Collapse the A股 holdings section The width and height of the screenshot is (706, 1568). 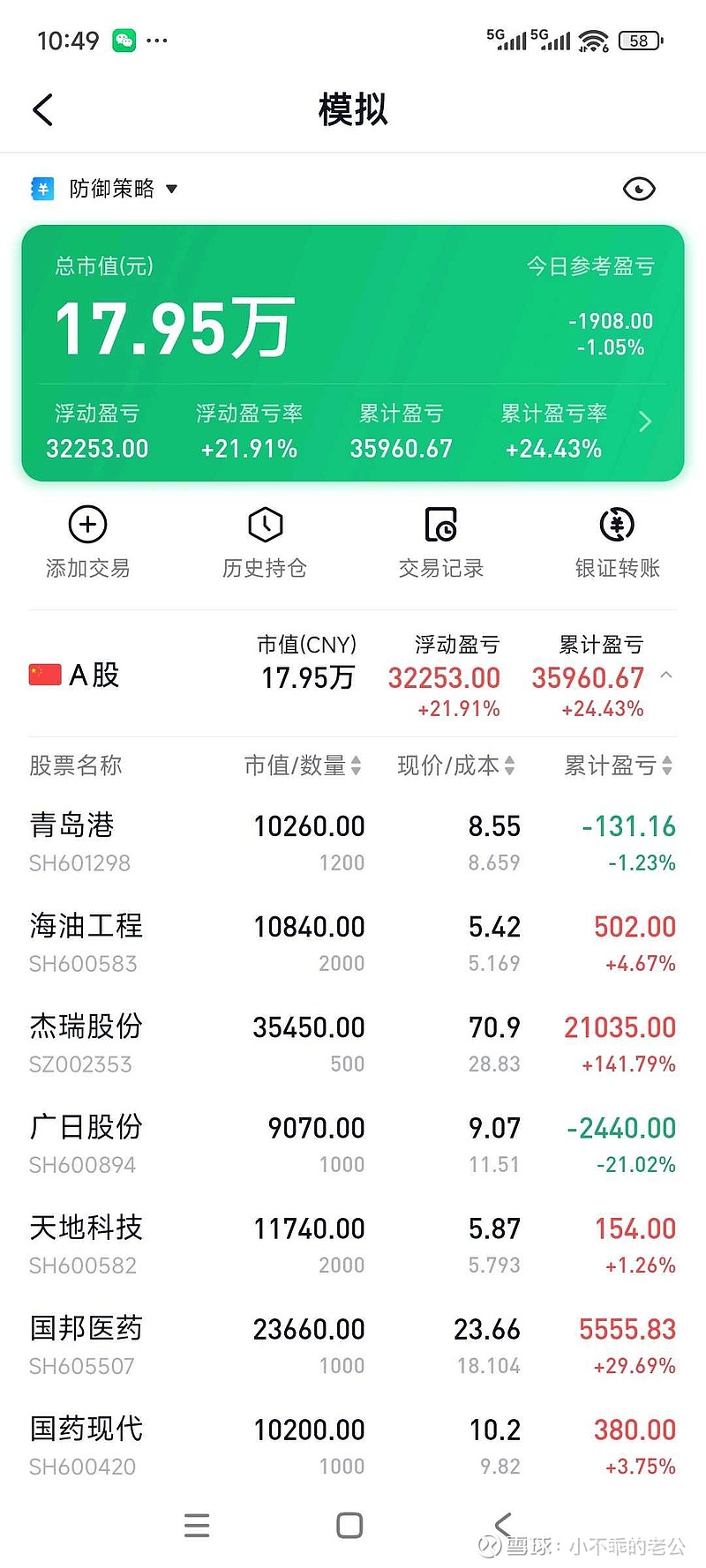[668, 677]
